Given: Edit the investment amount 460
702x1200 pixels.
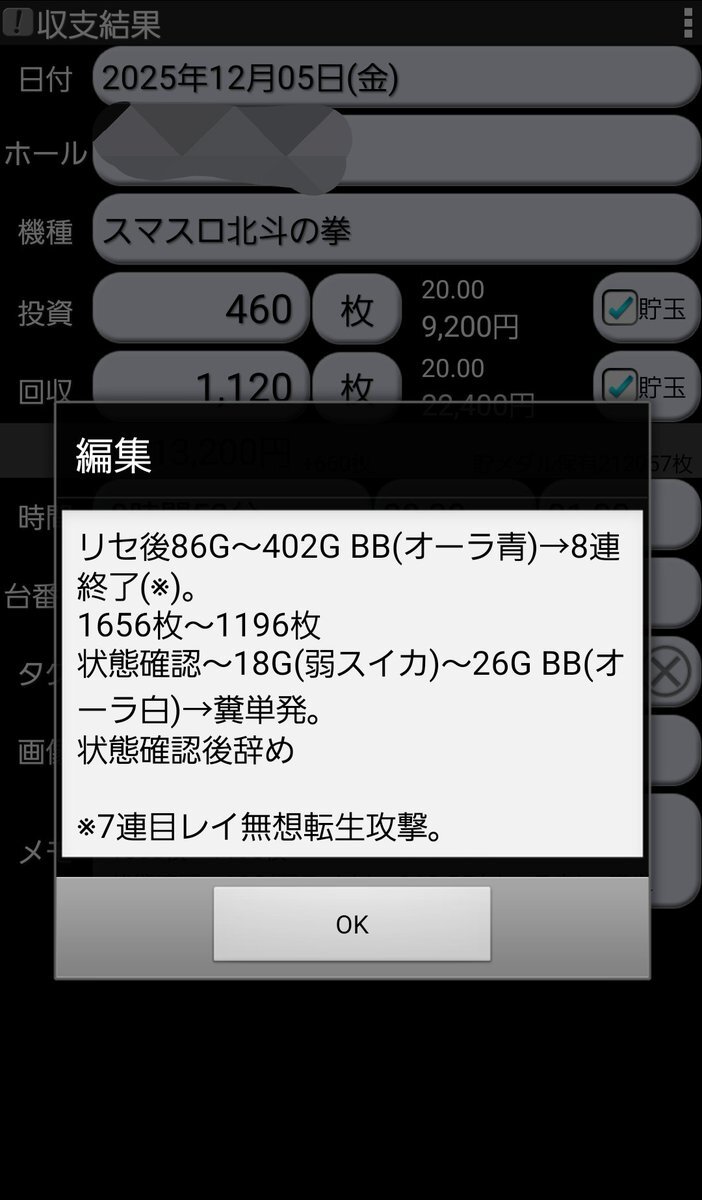Looking at the screenshot, I should (201, 309).
